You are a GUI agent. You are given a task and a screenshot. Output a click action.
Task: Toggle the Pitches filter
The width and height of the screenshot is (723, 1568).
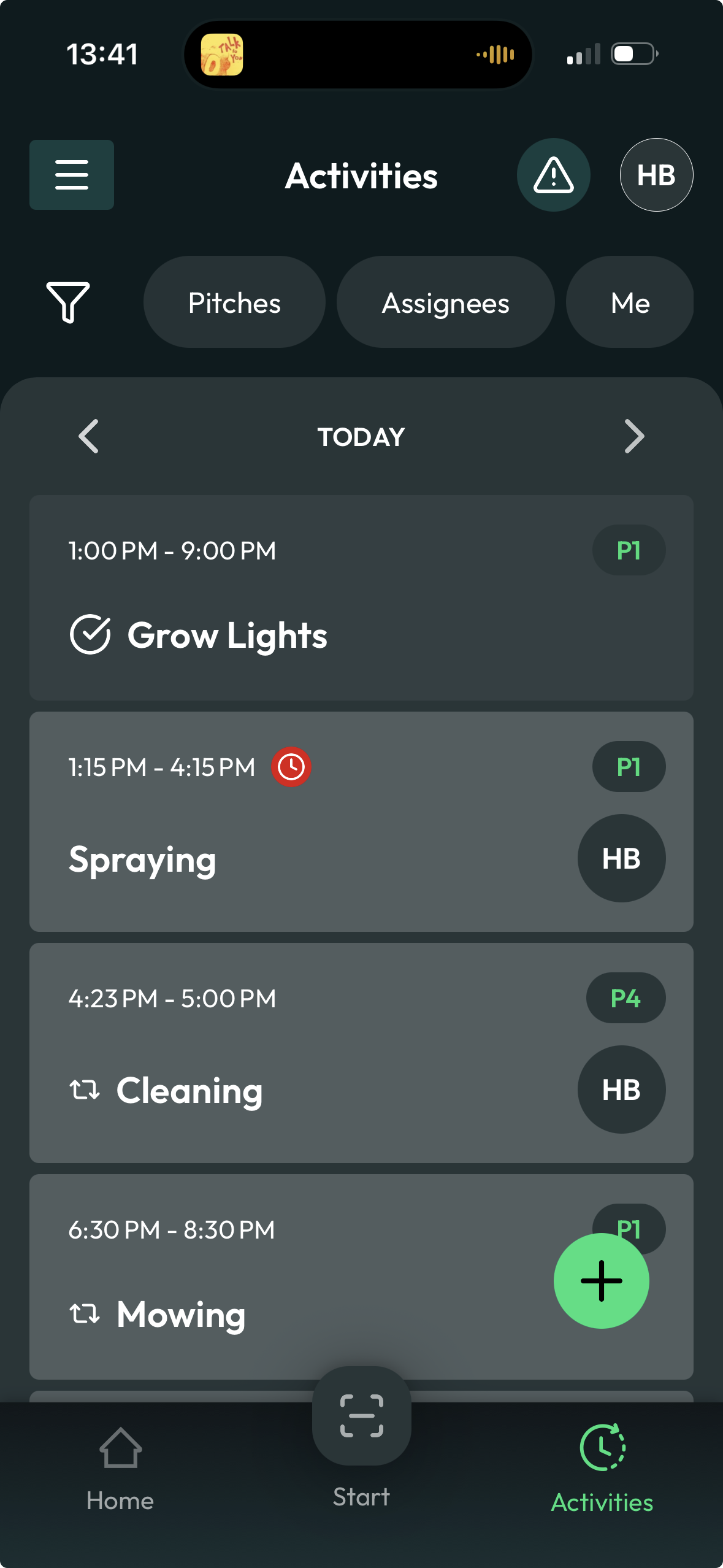[x=234, y=302]
